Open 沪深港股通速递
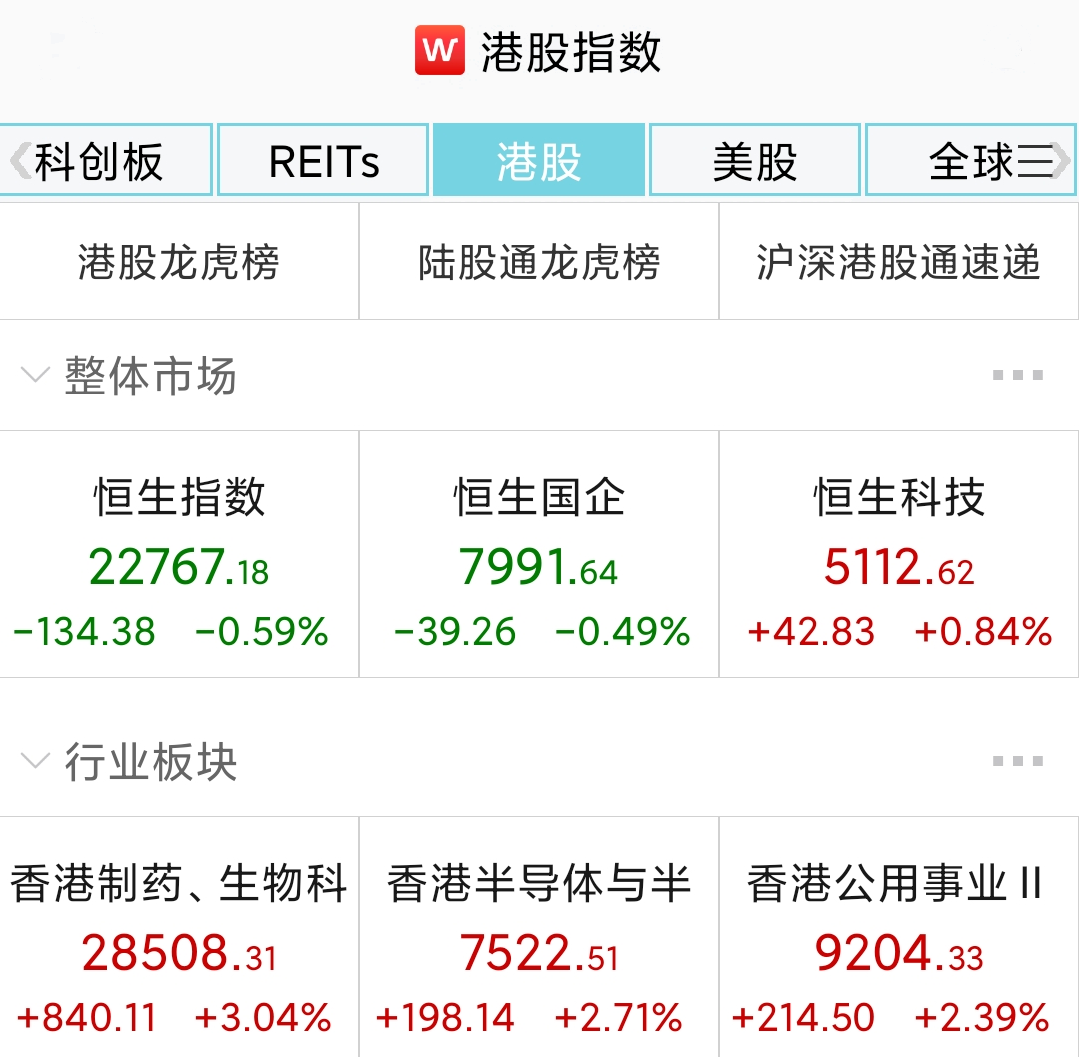Viewport: 1079px width, 1057px height. coord(898,262)
